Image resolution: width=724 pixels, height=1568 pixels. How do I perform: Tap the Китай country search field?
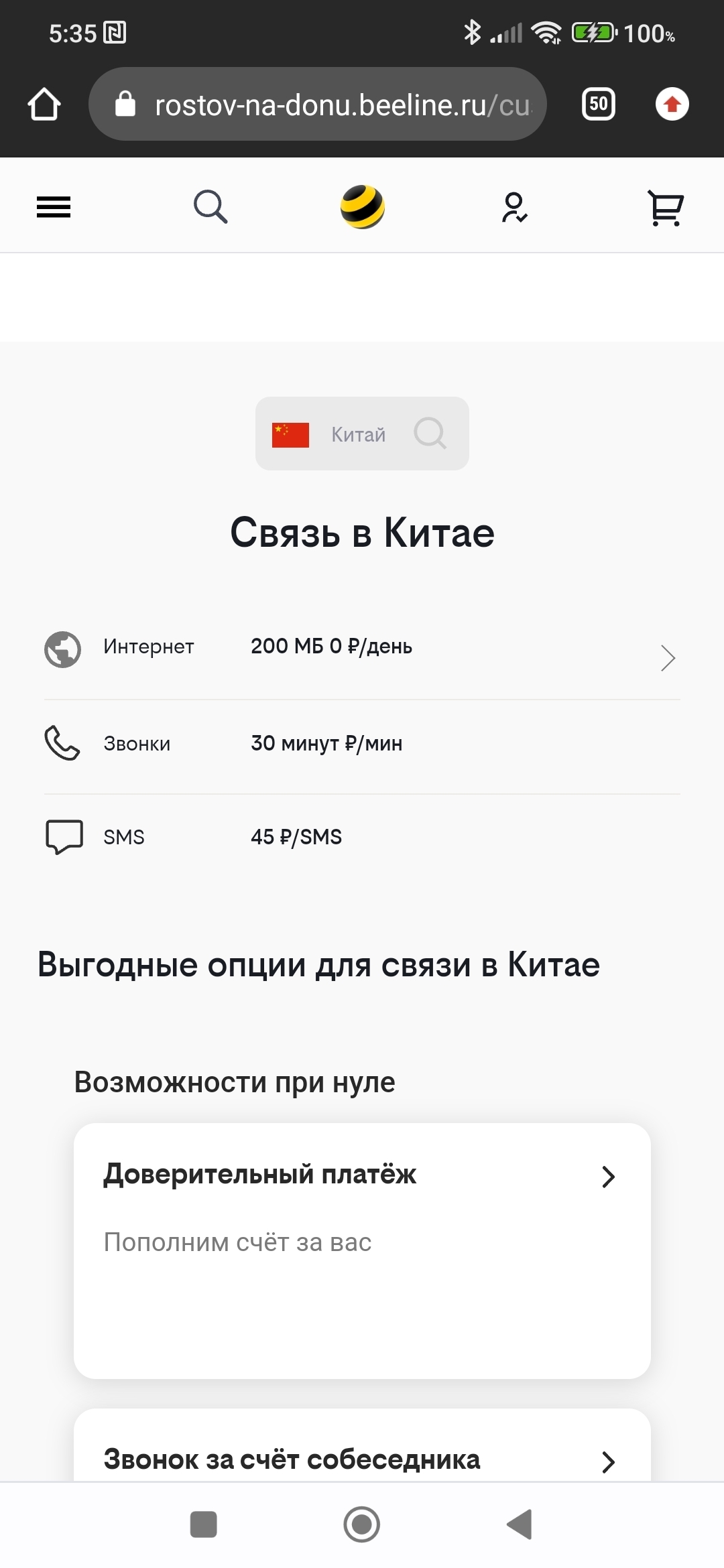[362, 434]
